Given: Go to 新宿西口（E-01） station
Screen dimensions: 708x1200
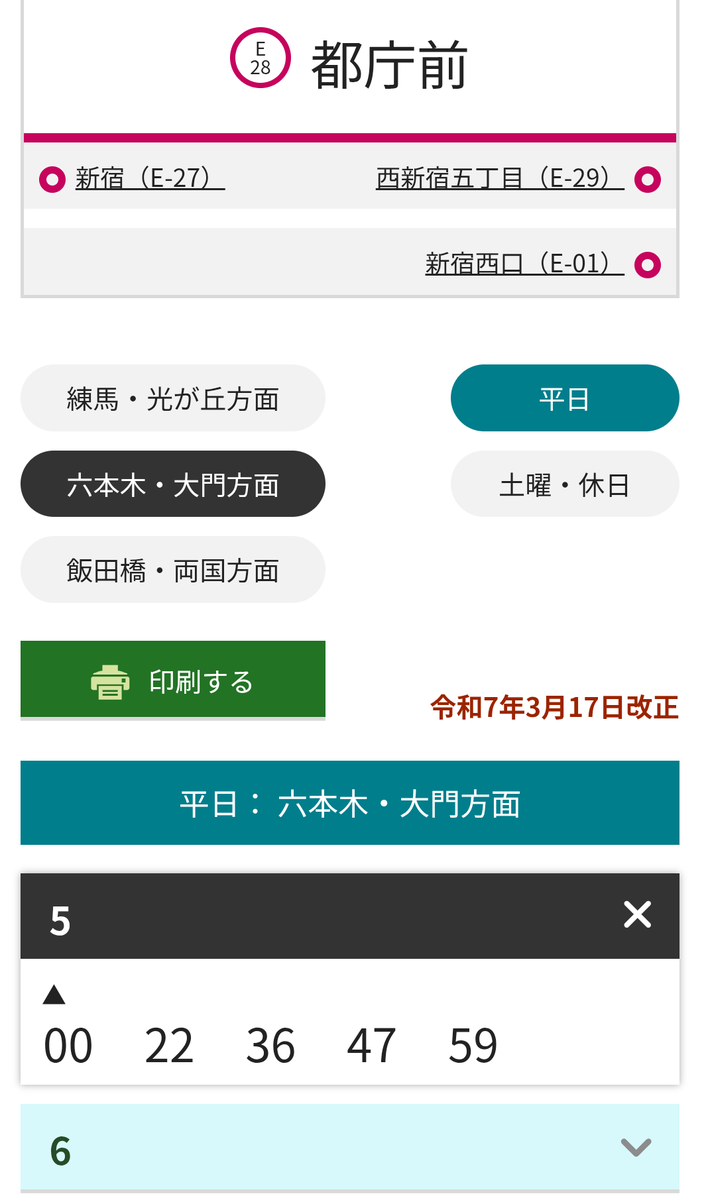Looking at the screenshot, I should tap(524, 264).
